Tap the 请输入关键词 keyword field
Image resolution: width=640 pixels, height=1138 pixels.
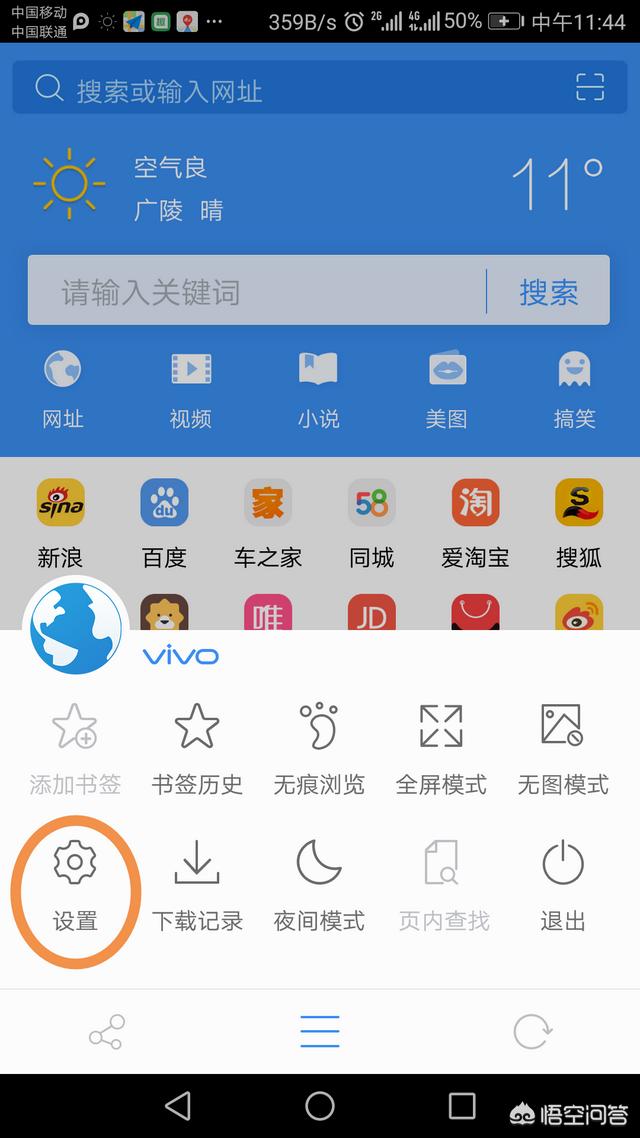255,292
